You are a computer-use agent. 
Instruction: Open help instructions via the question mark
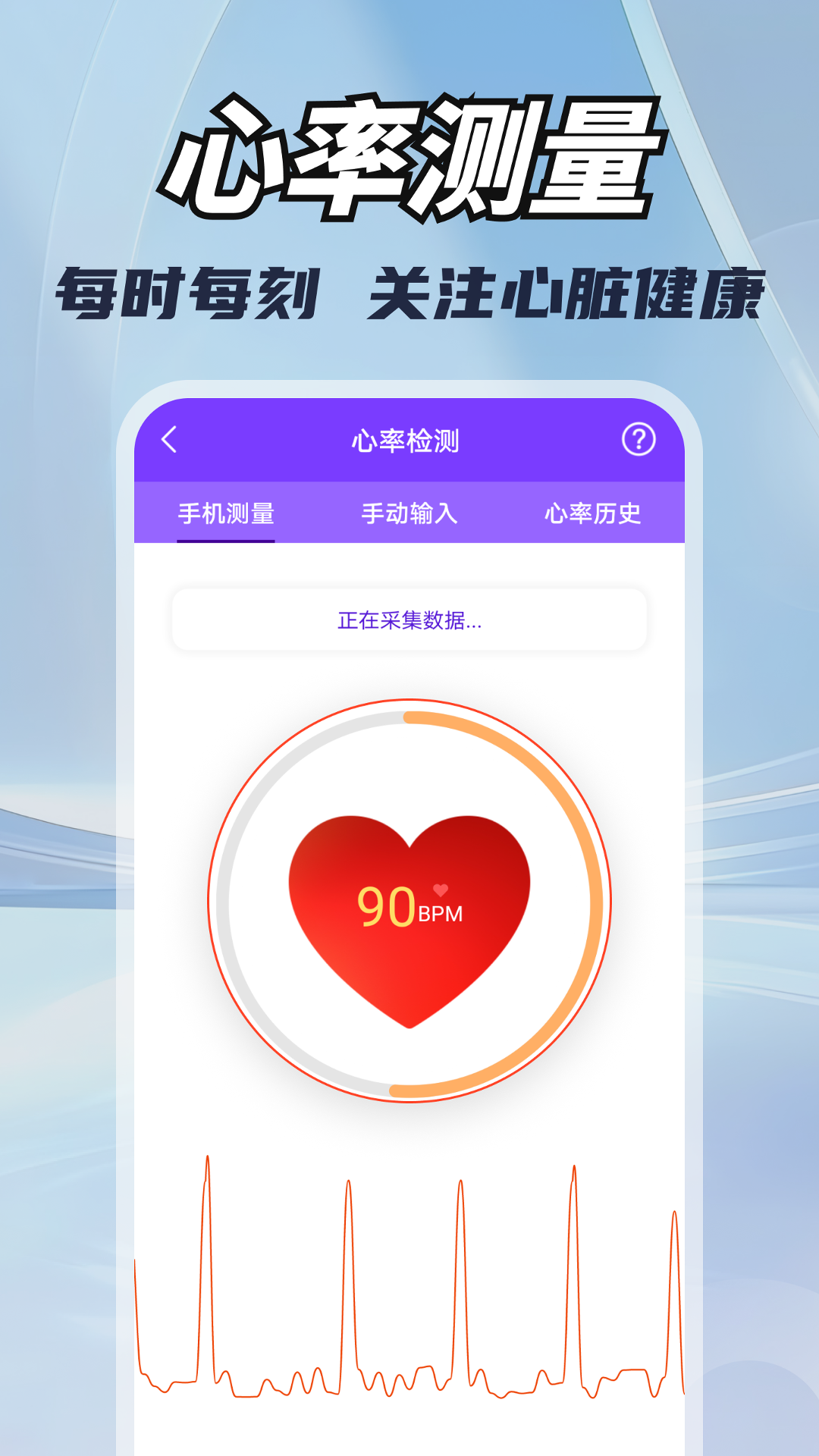point(639,440)
